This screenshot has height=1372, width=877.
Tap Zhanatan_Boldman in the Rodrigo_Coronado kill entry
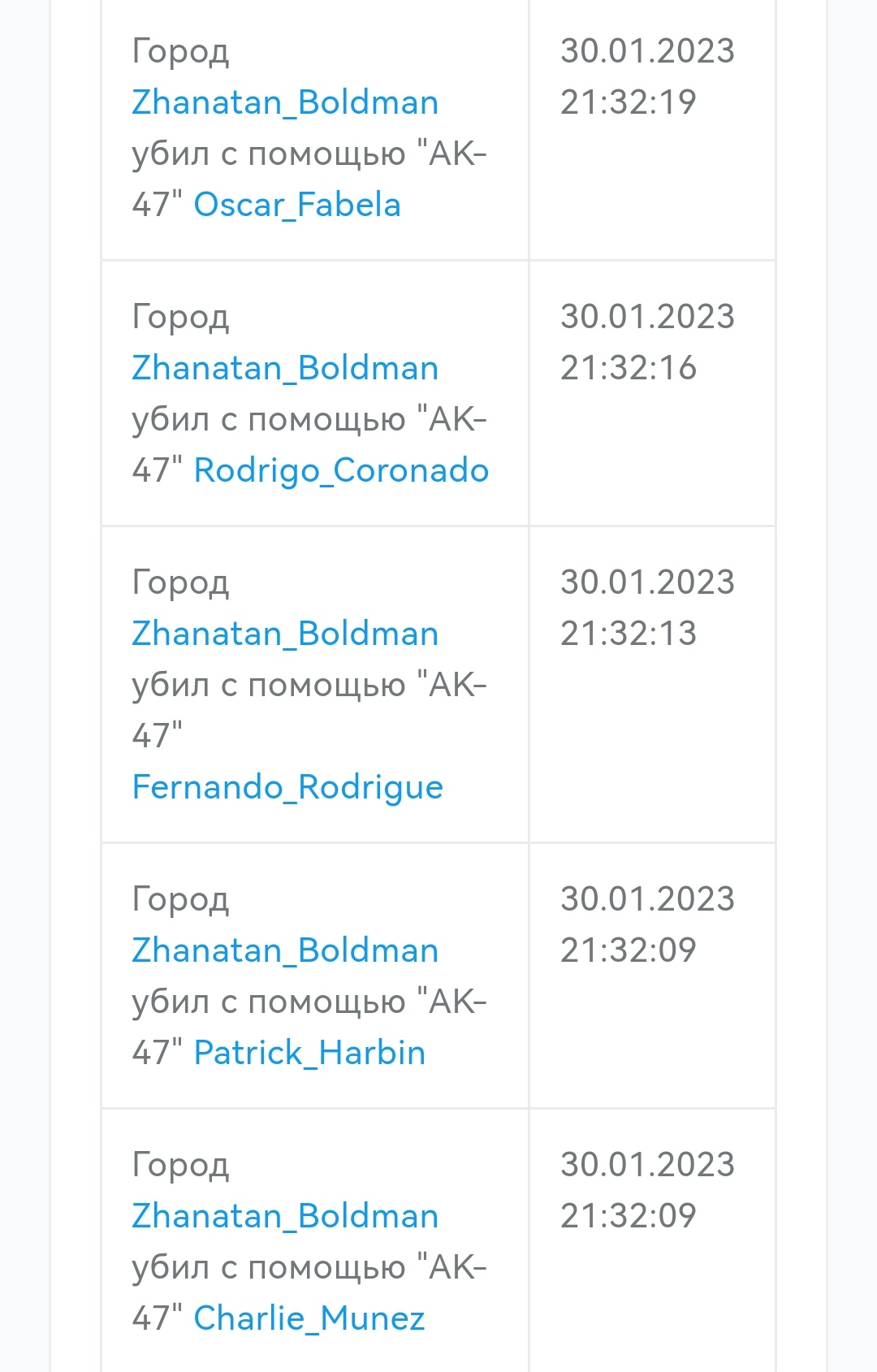(285, 368)
